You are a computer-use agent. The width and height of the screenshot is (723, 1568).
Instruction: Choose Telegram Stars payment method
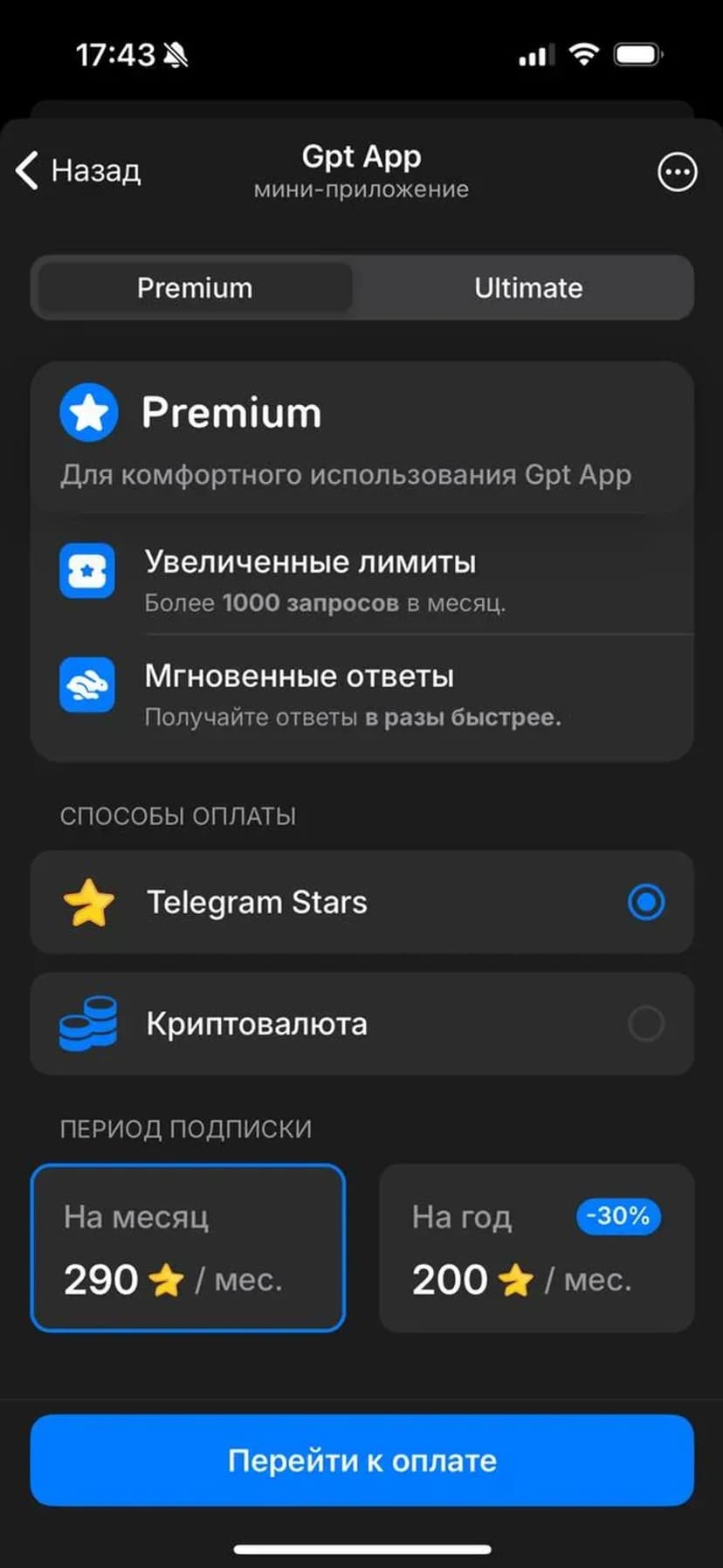click(361, 902)
